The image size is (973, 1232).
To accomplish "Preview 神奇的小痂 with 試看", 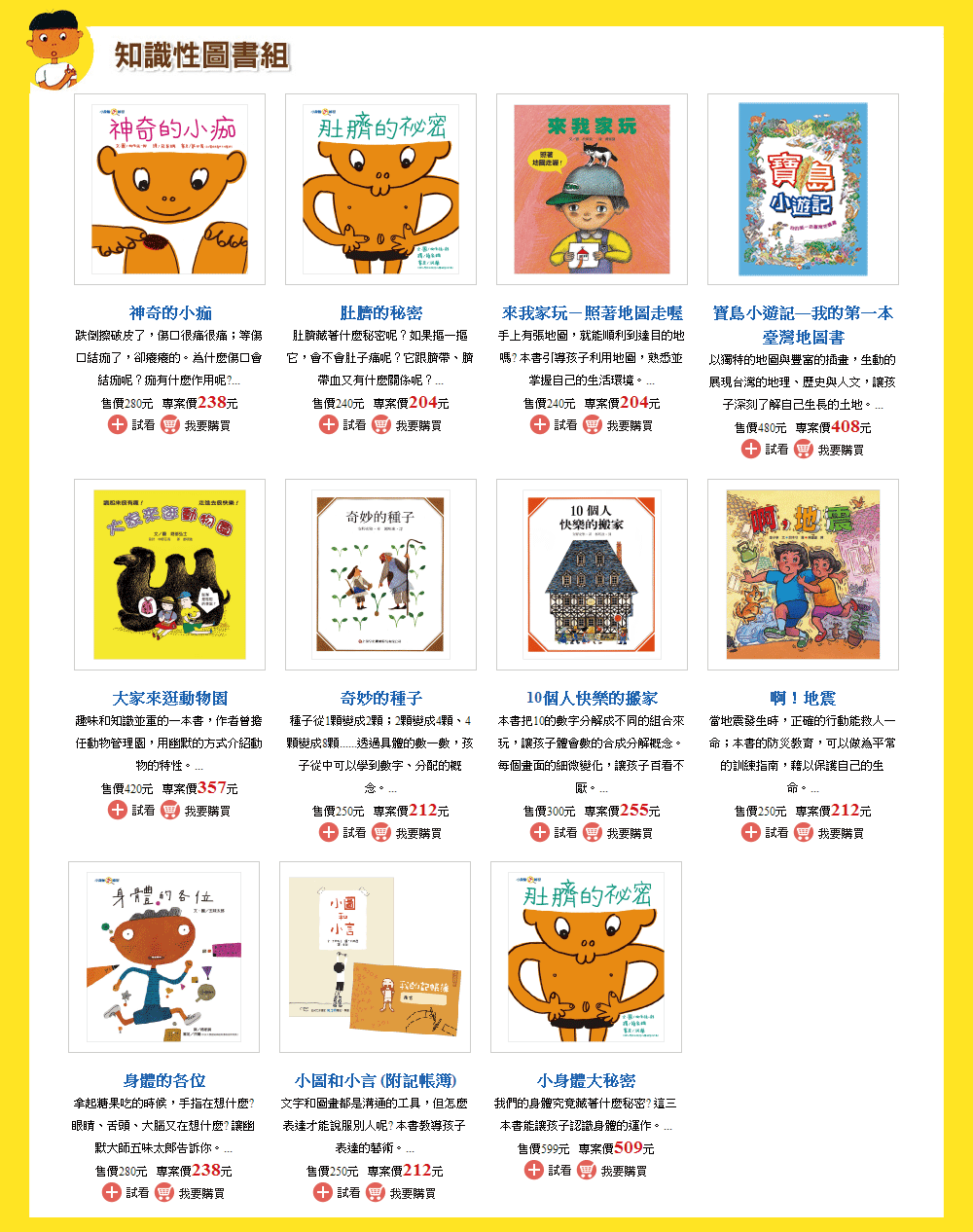I will [x=131, y=425].
